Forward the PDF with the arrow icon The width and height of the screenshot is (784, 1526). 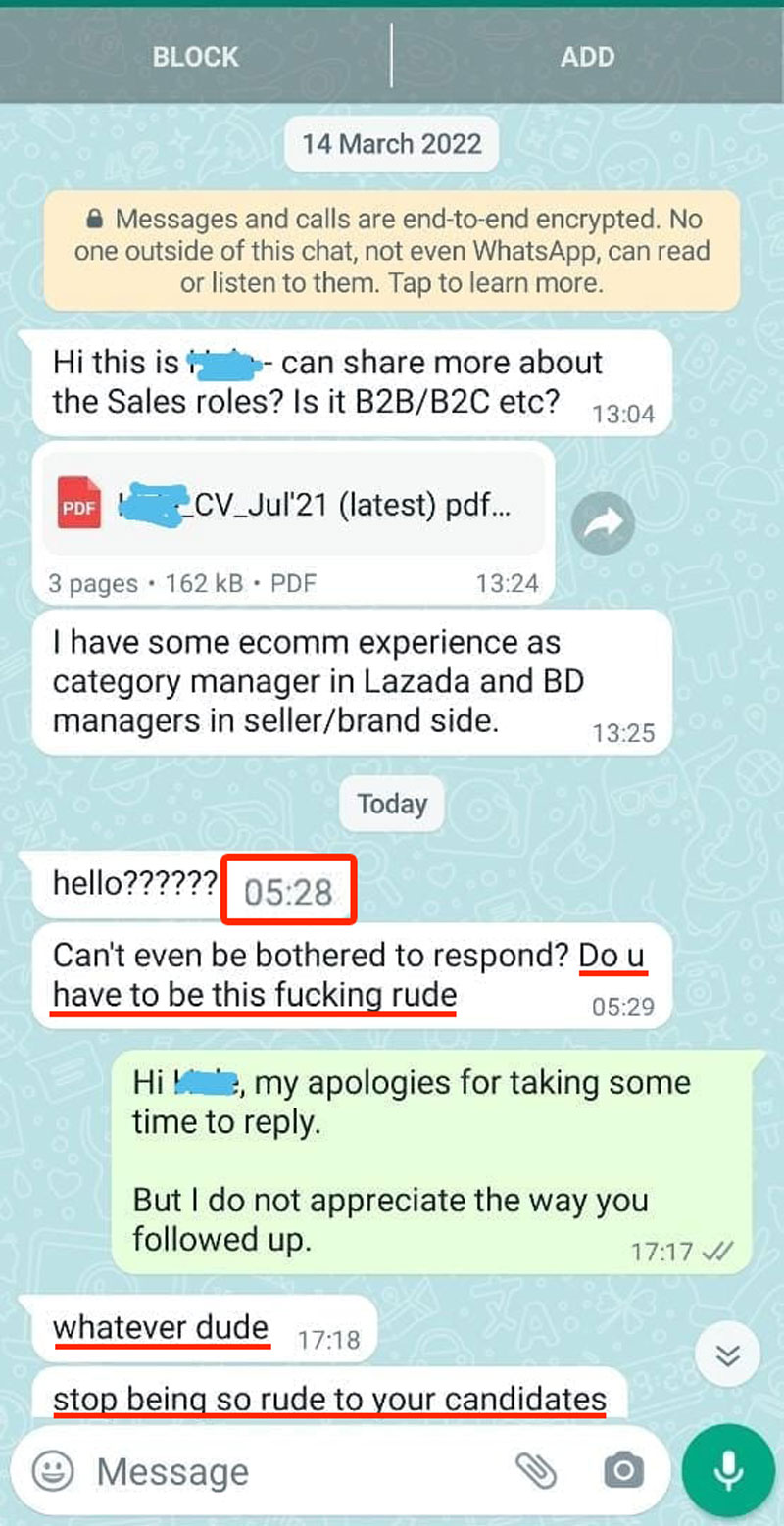pyautogui.click(x=603, y=523)
